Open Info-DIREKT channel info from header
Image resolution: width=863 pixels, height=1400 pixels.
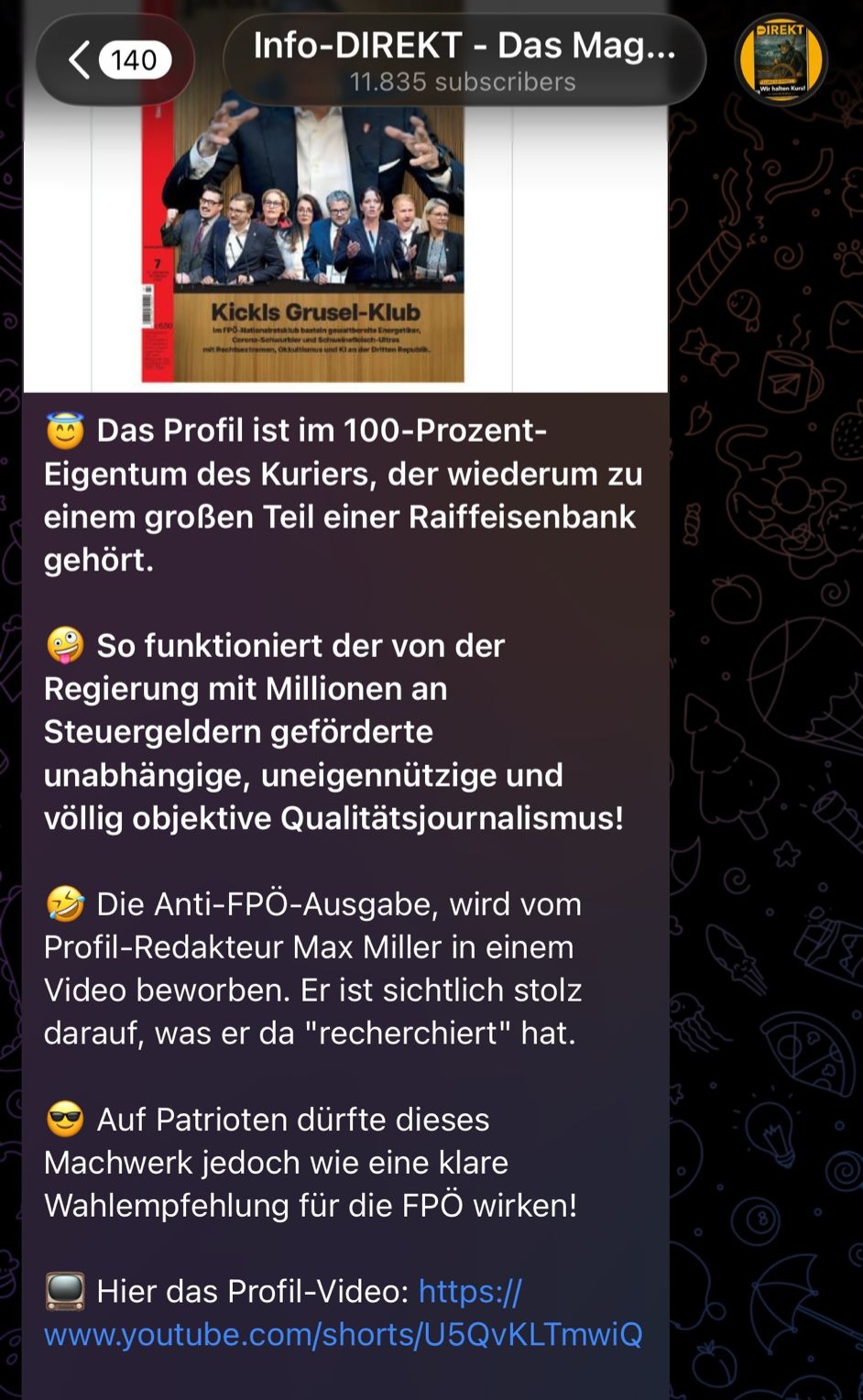tap(464, 60)
